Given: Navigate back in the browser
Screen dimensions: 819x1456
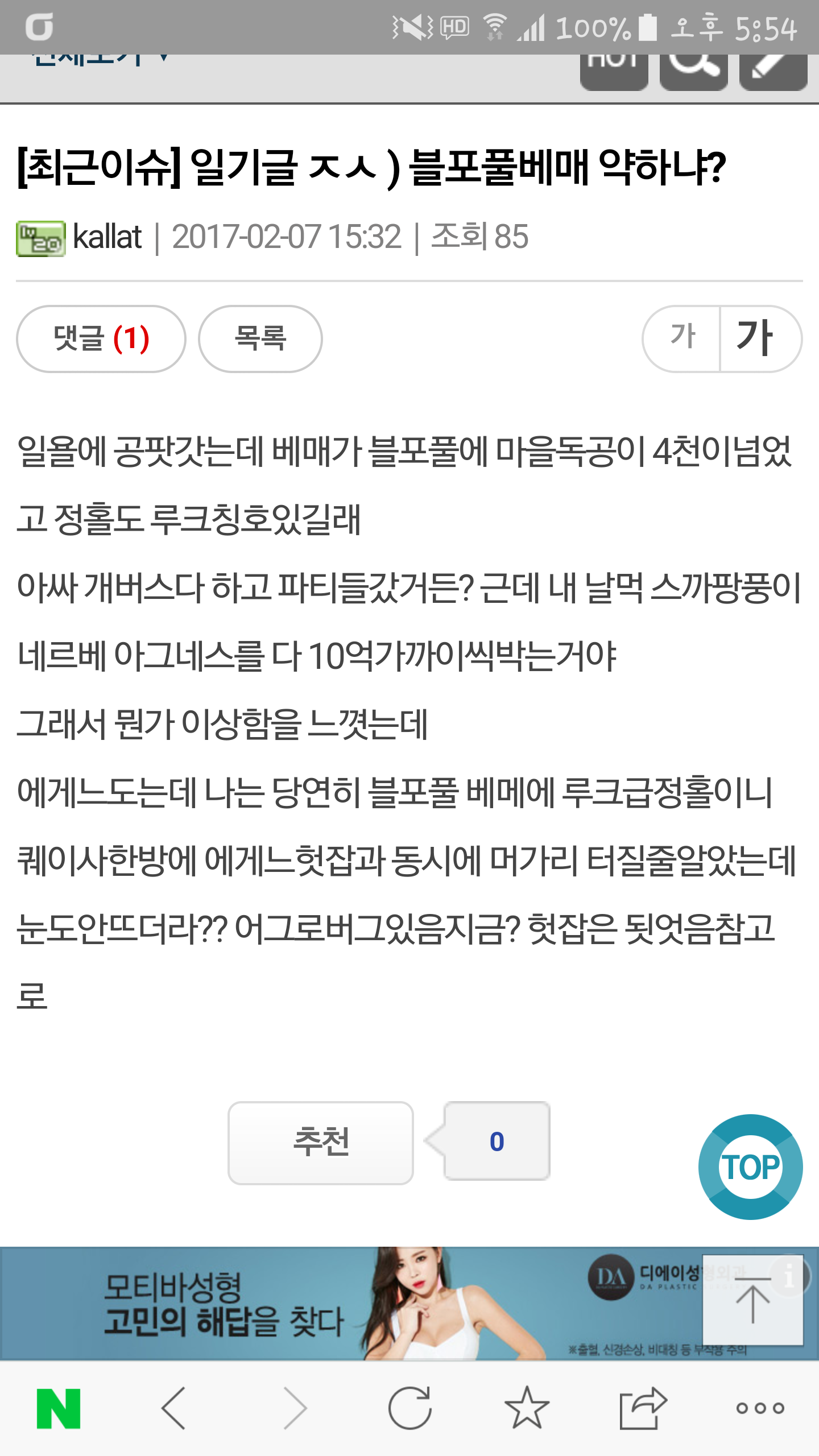Looking at the screenshot, I should pyautogui.click(x=174, y=1408).
